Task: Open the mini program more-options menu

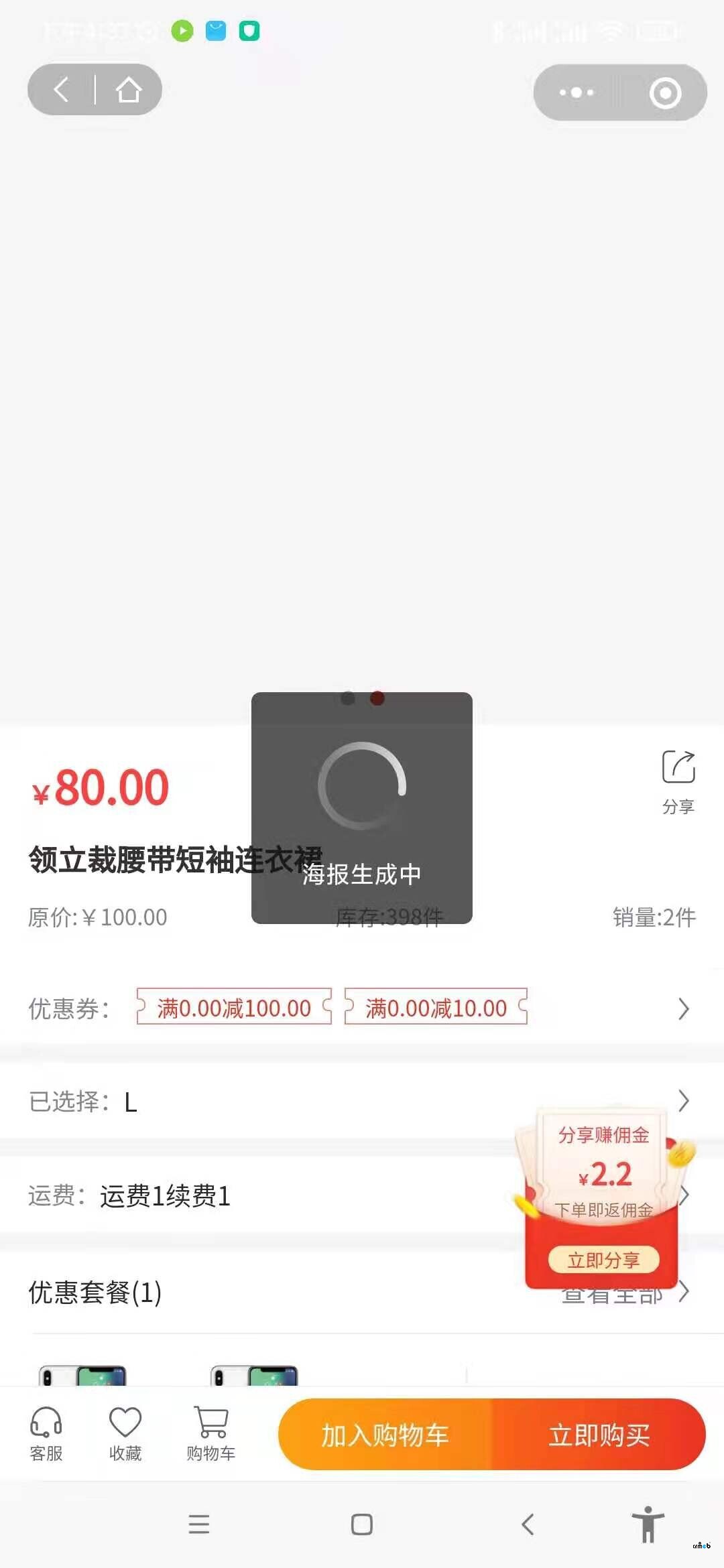Action: click(577, 92)
